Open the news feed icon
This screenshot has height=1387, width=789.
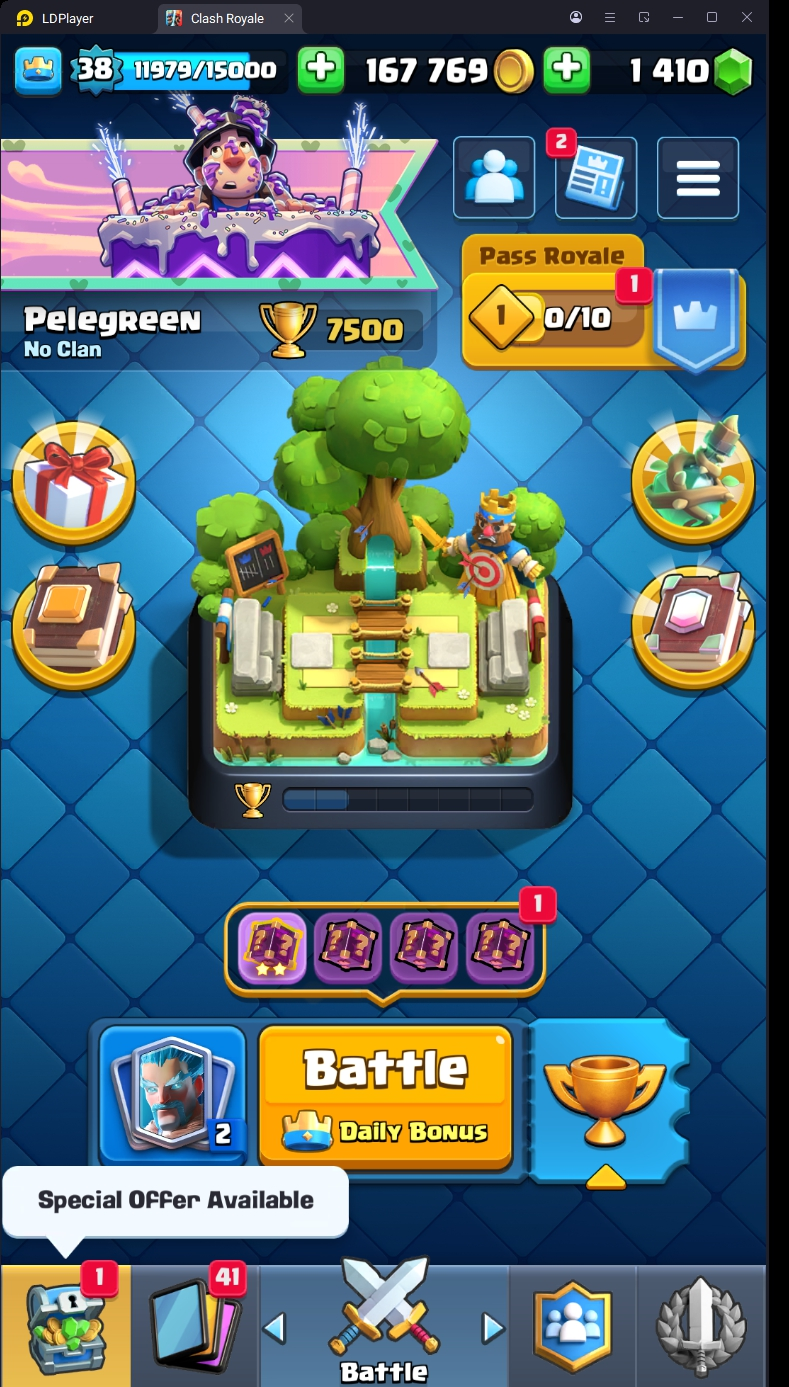pos(596,178)
